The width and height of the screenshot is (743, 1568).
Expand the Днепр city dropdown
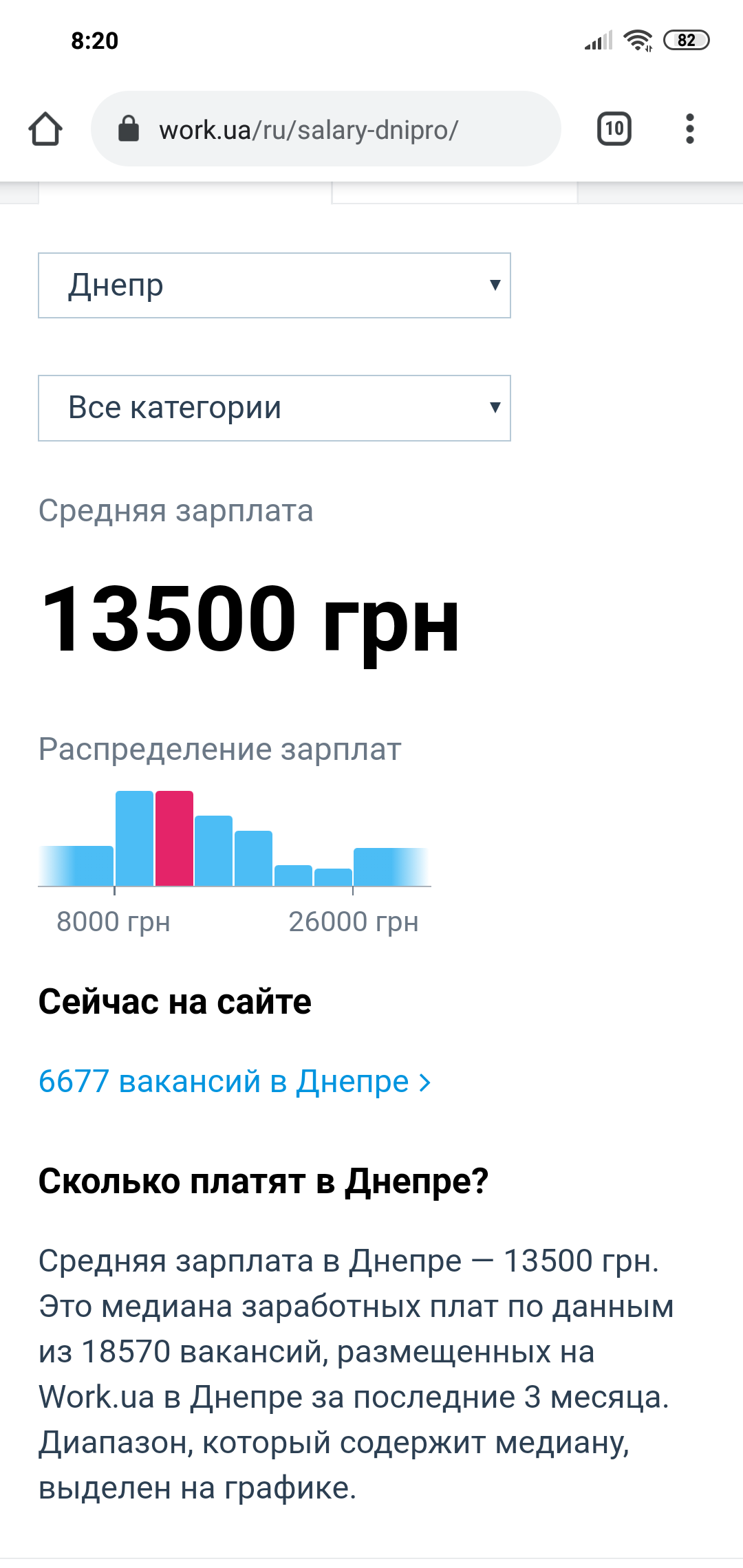(x=274, y=285)
